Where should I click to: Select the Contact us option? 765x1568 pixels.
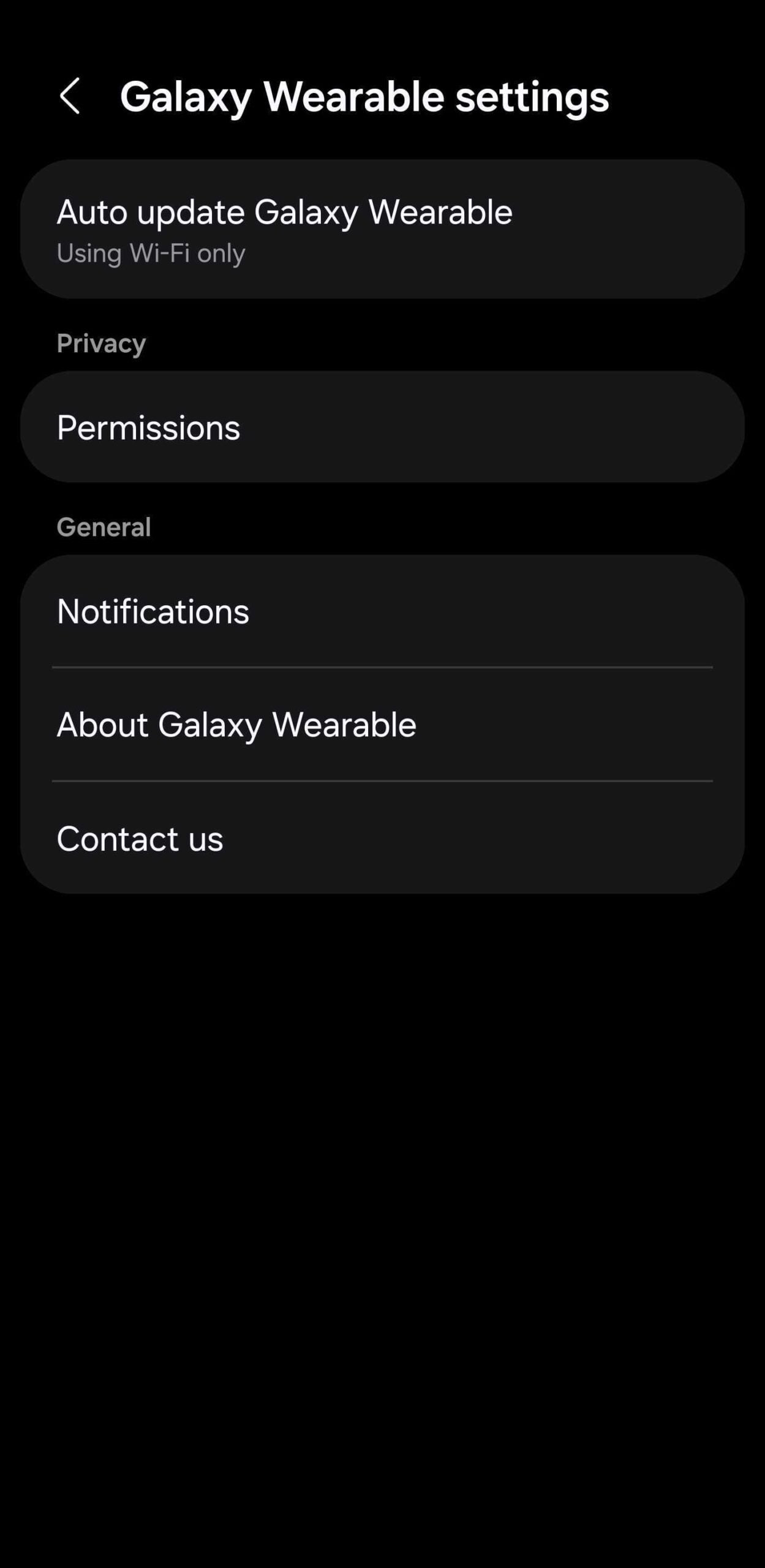click(x=382, y=838)
